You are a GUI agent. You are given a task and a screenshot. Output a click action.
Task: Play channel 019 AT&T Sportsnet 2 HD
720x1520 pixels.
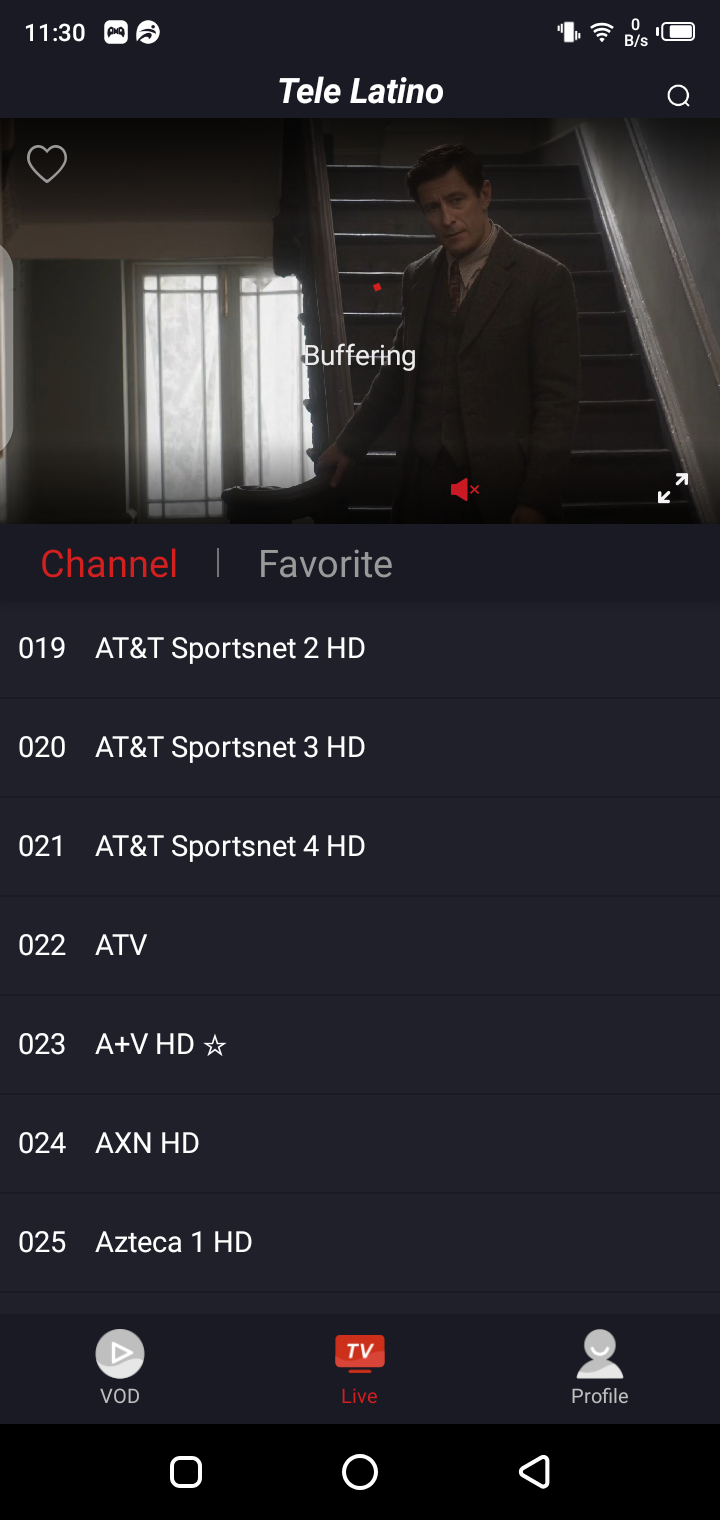point(360,648)
